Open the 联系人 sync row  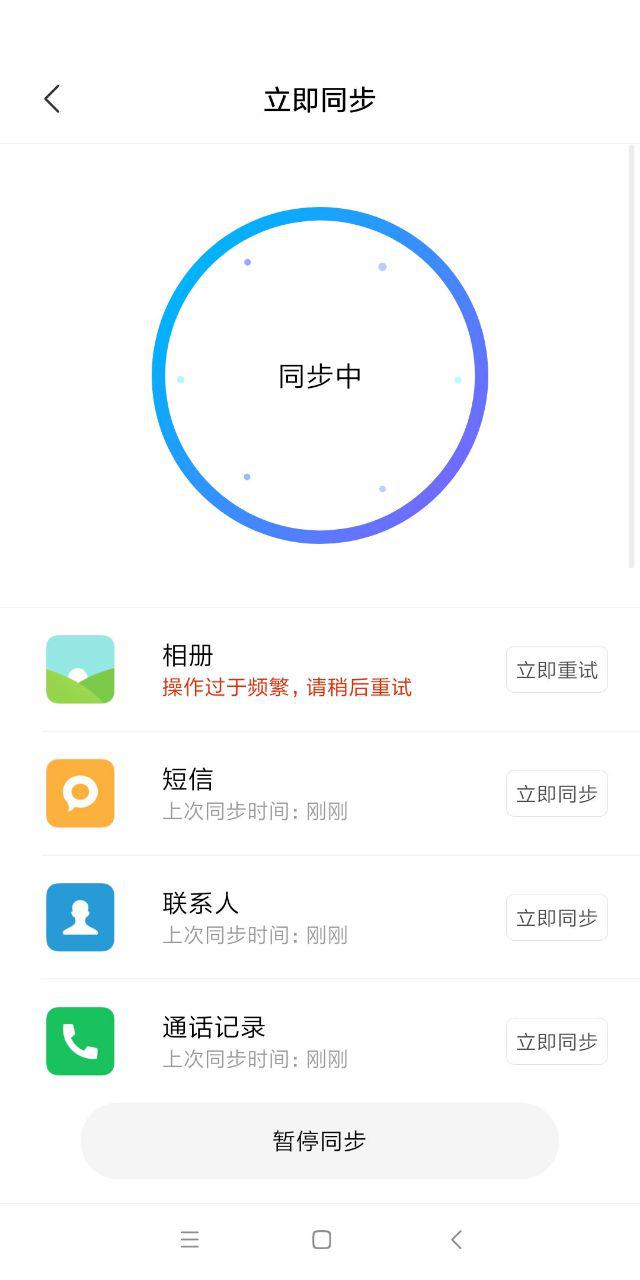coord(320,918)
